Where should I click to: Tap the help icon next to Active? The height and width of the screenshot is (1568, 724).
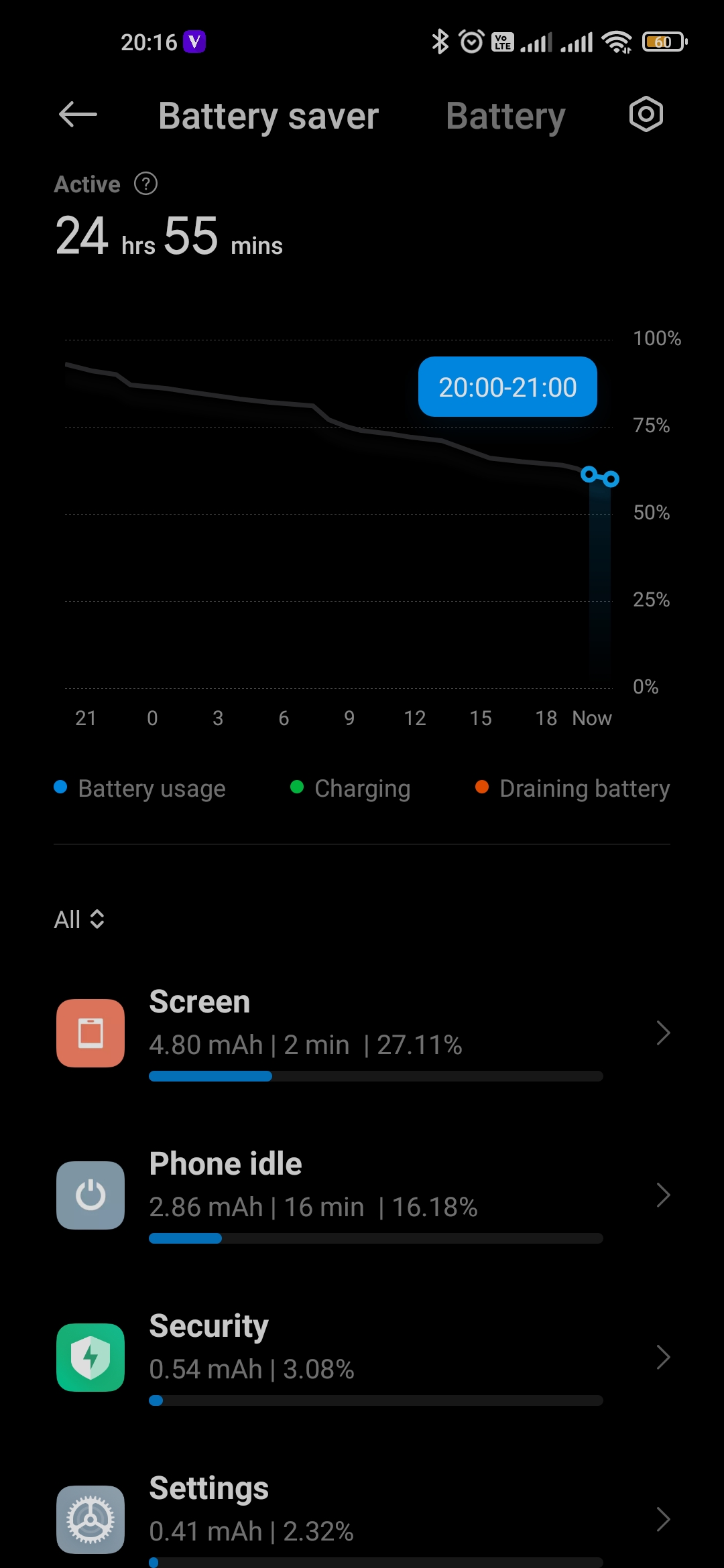click(146, 184)
